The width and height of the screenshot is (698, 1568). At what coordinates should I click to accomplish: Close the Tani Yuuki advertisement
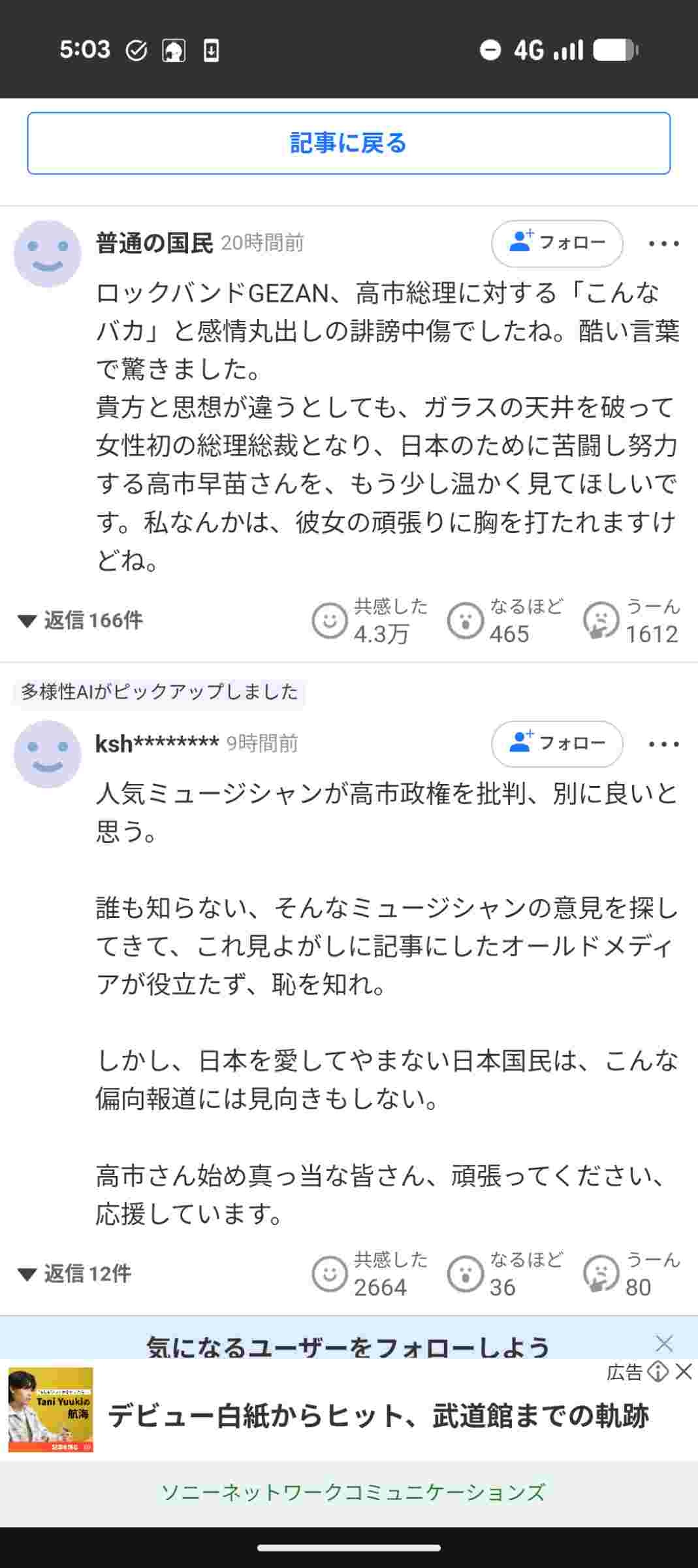[684, 1371]
